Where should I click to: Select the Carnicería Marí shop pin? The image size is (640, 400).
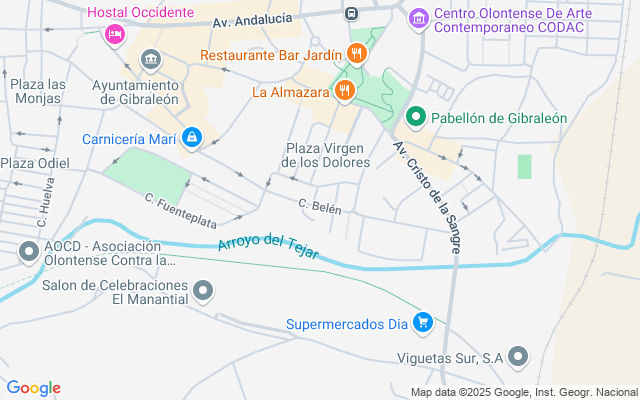191,138
